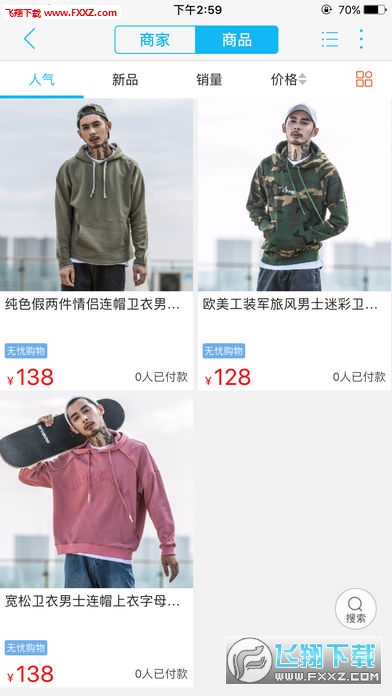
Task: Go back using the arrow
Action: (30, 39)
